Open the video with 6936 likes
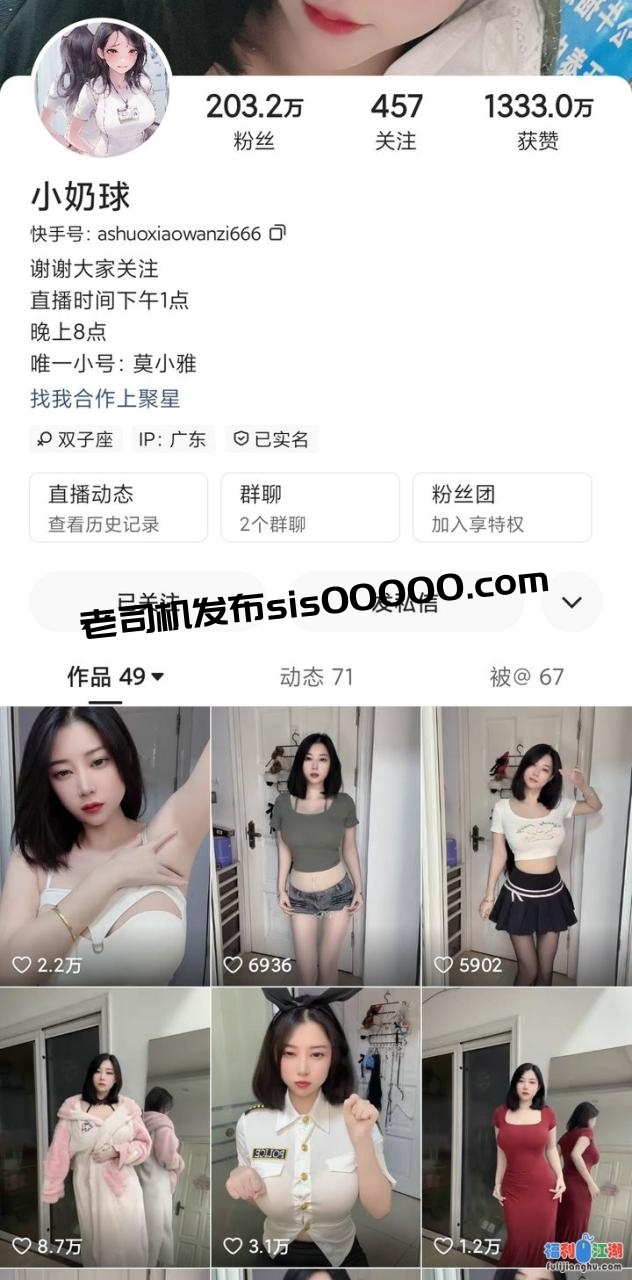This screenshot has height=1280, width=632. (315, 845)
